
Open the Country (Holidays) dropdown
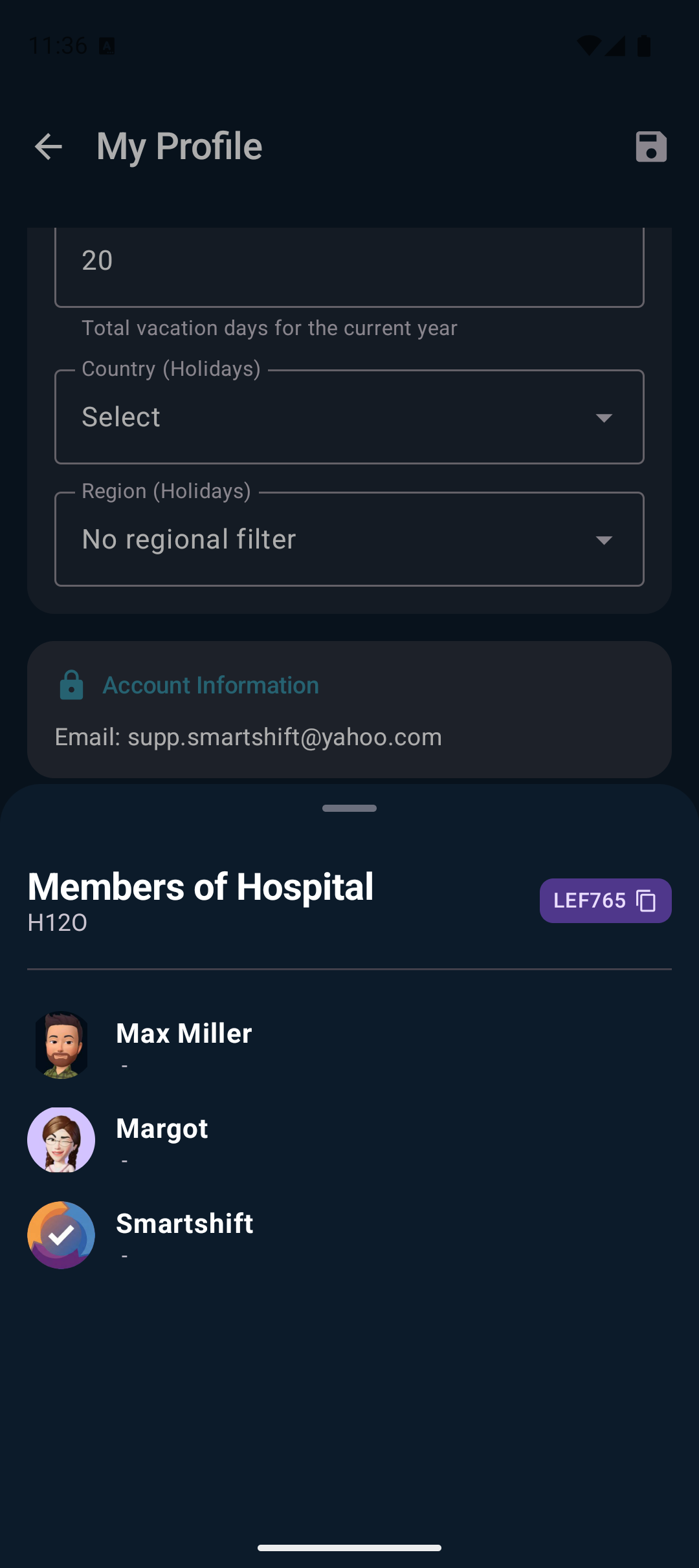tap(349, 417)
